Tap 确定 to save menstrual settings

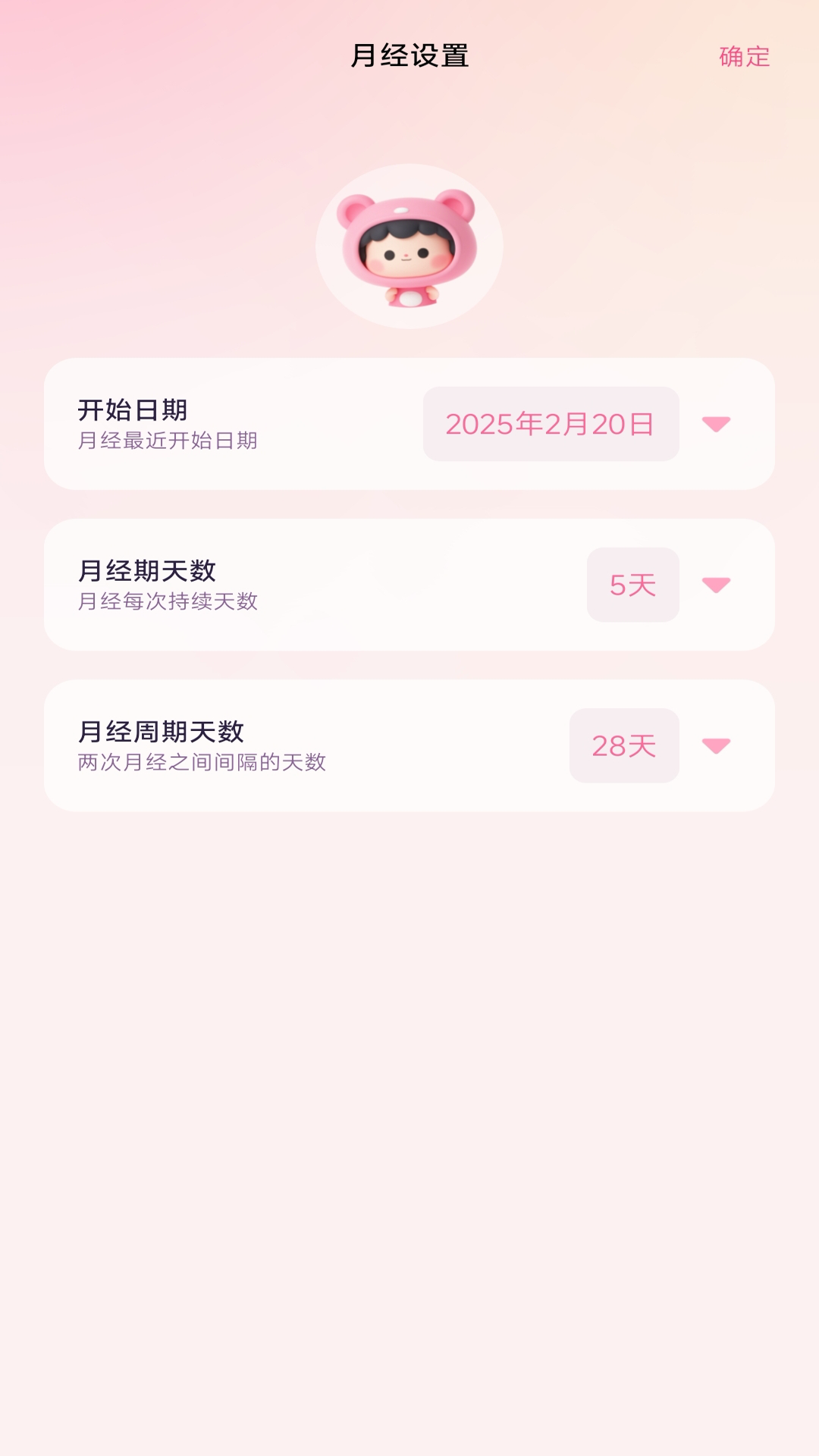pyautogui.click(x=744, y=56)
